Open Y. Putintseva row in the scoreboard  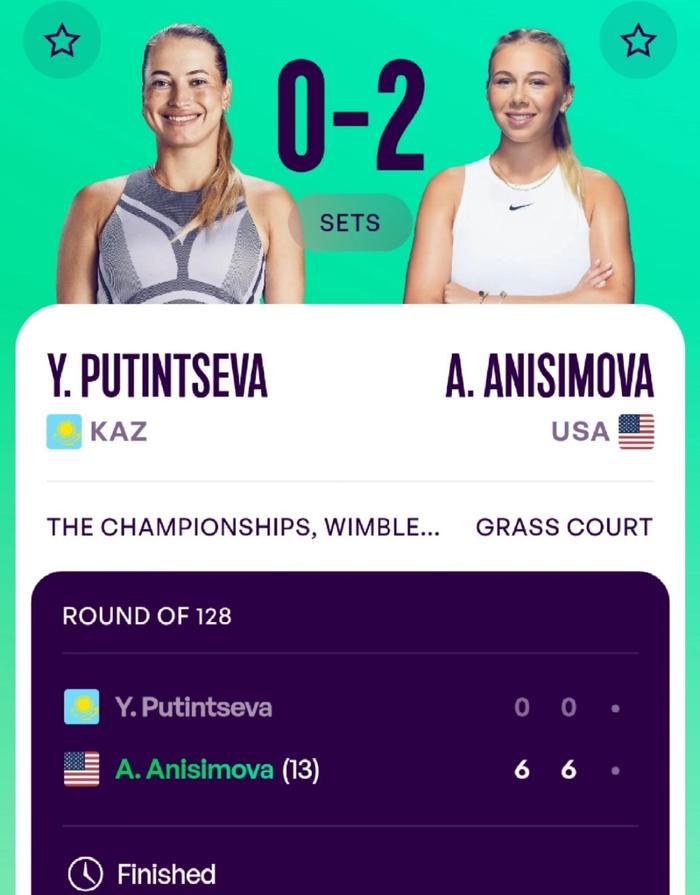(x=193, y=708)
